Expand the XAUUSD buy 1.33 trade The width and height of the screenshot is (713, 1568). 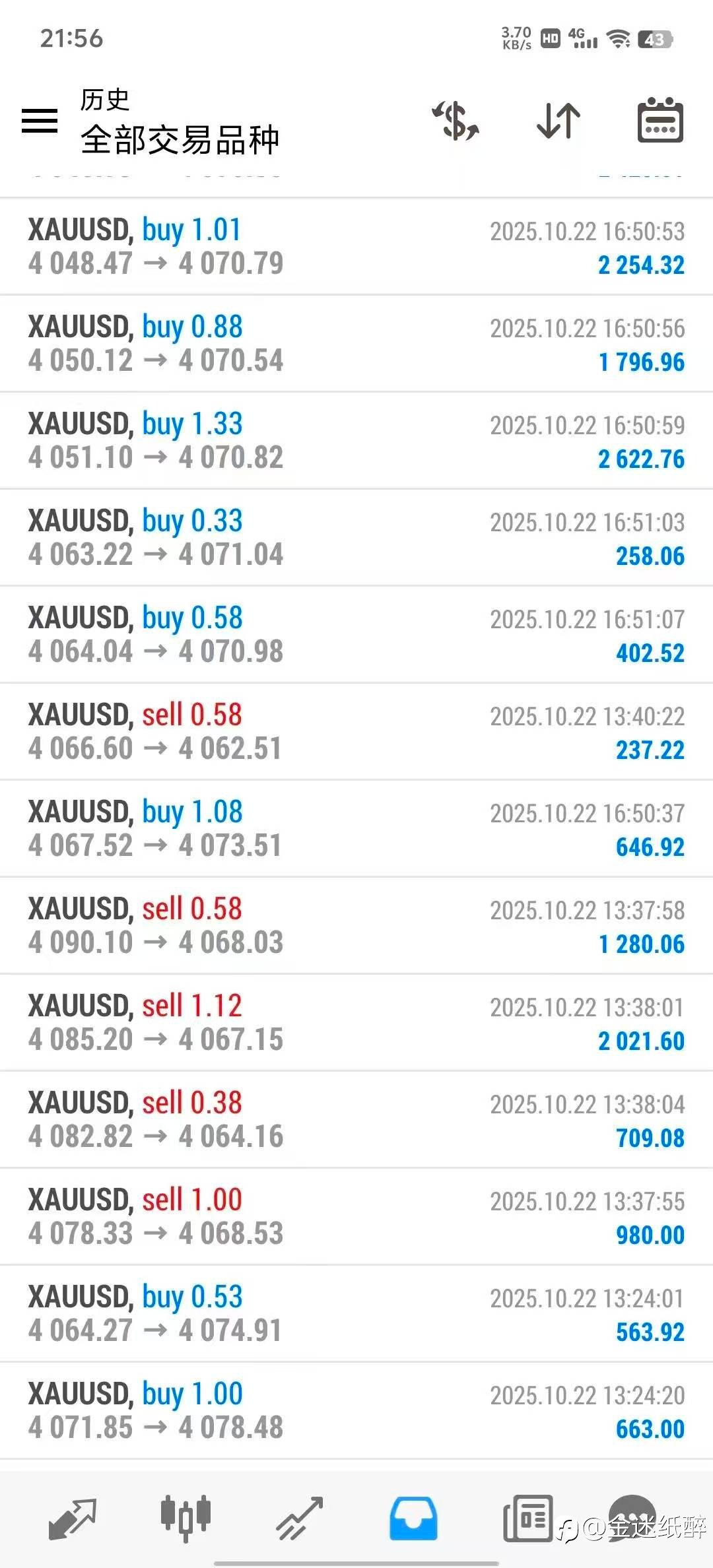pyautogui.click(x=356, y=441)
